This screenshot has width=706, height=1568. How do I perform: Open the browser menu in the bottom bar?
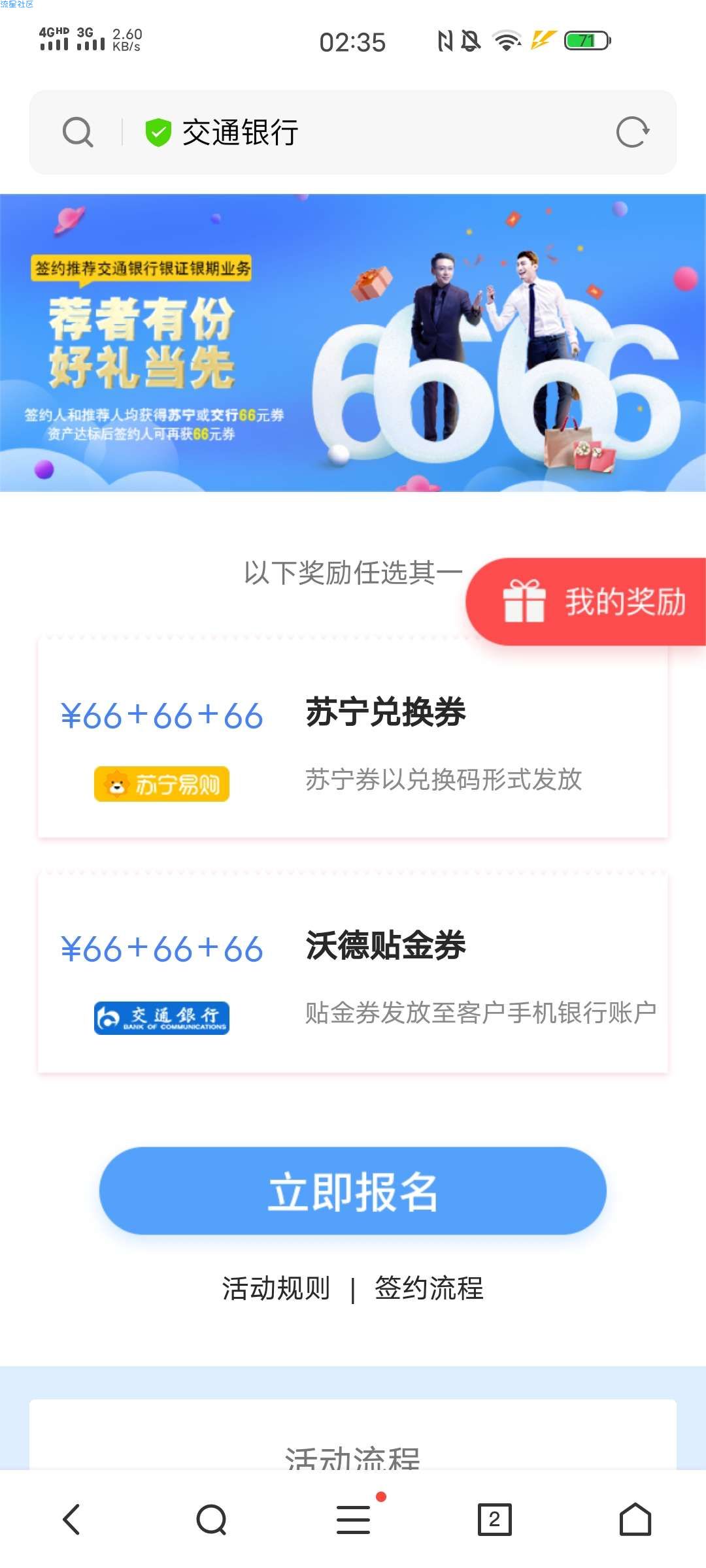(353, 1519)
